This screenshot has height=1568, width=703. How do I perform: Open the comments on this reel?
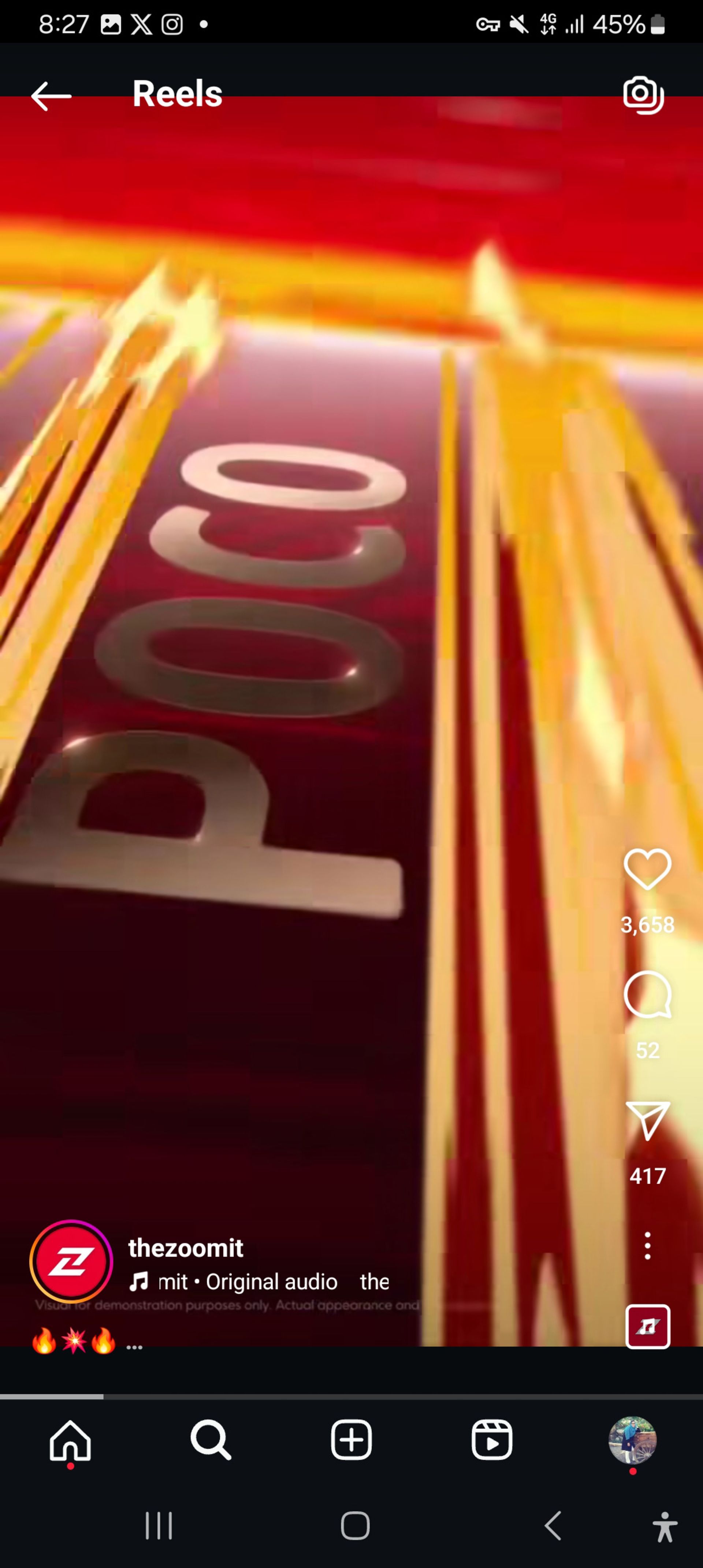coord(647,995)
